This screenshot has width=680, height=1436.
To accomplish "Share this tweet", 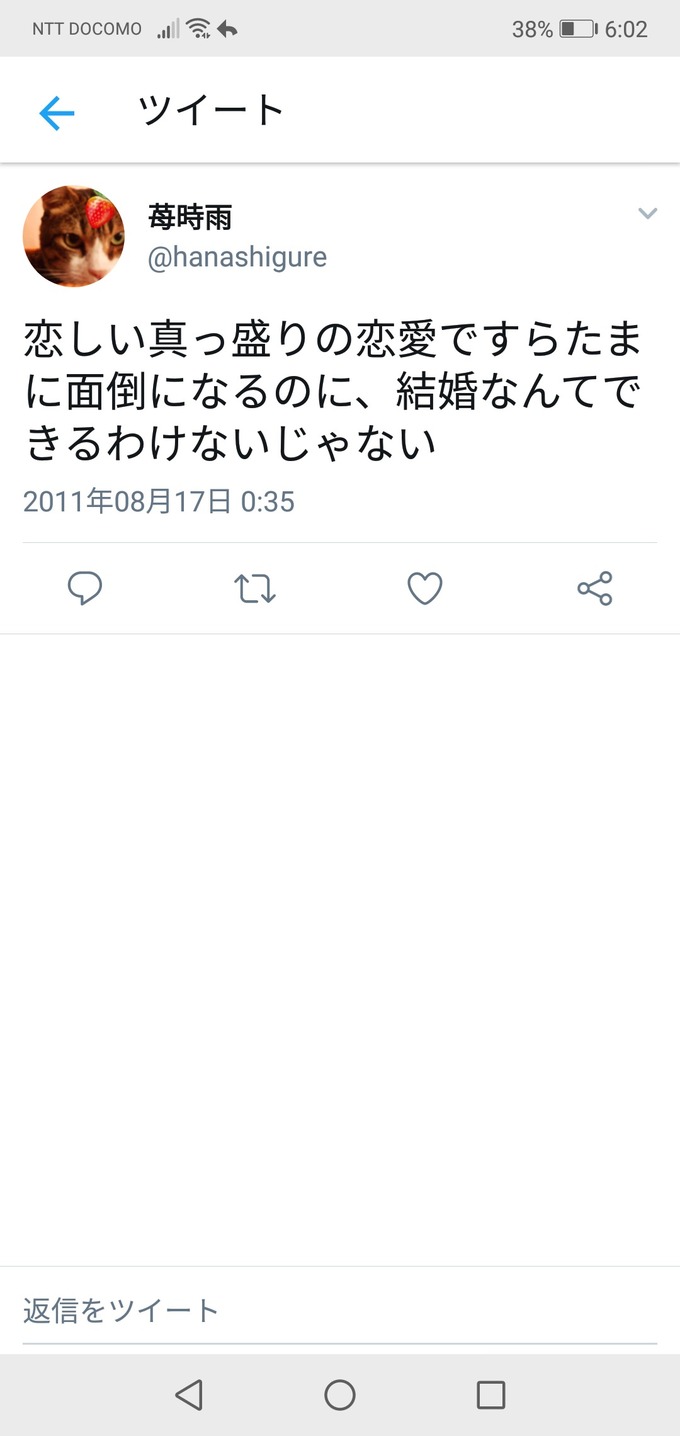I will click(x=595, y=588).
